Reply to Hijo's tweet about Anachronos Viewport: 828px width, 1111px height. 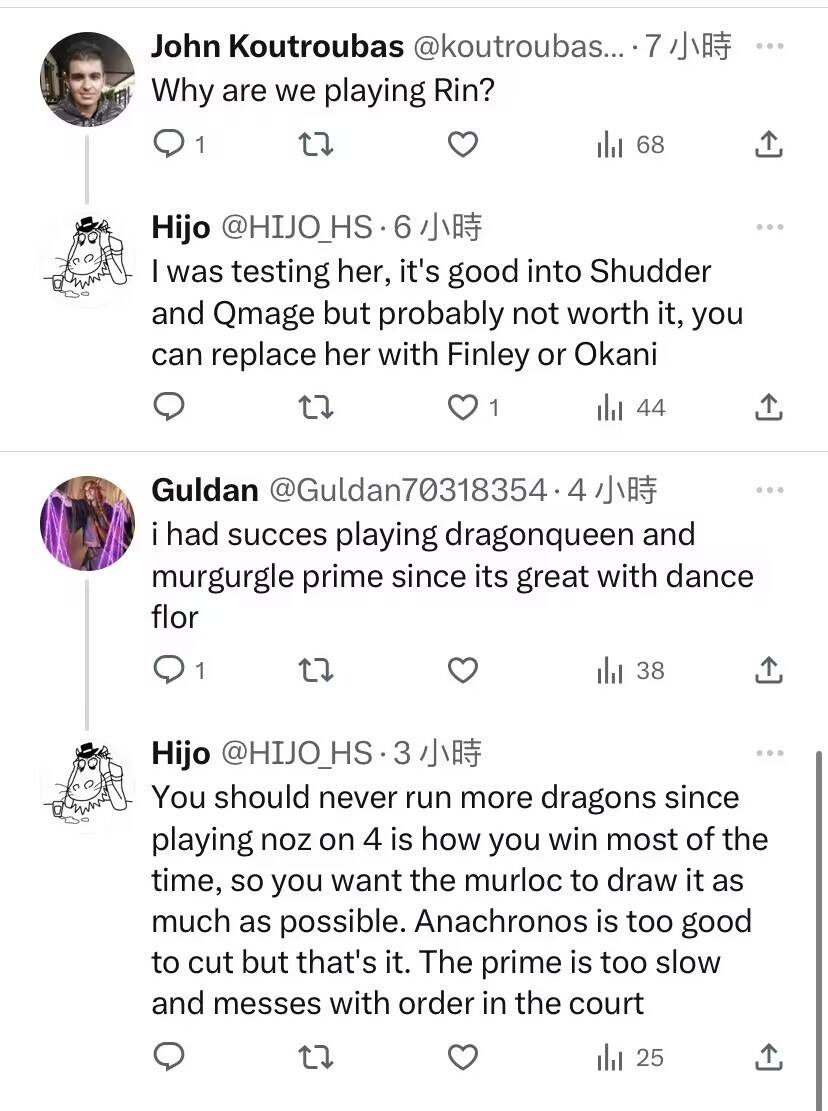pyautogui.click(x=168, y=1057)
